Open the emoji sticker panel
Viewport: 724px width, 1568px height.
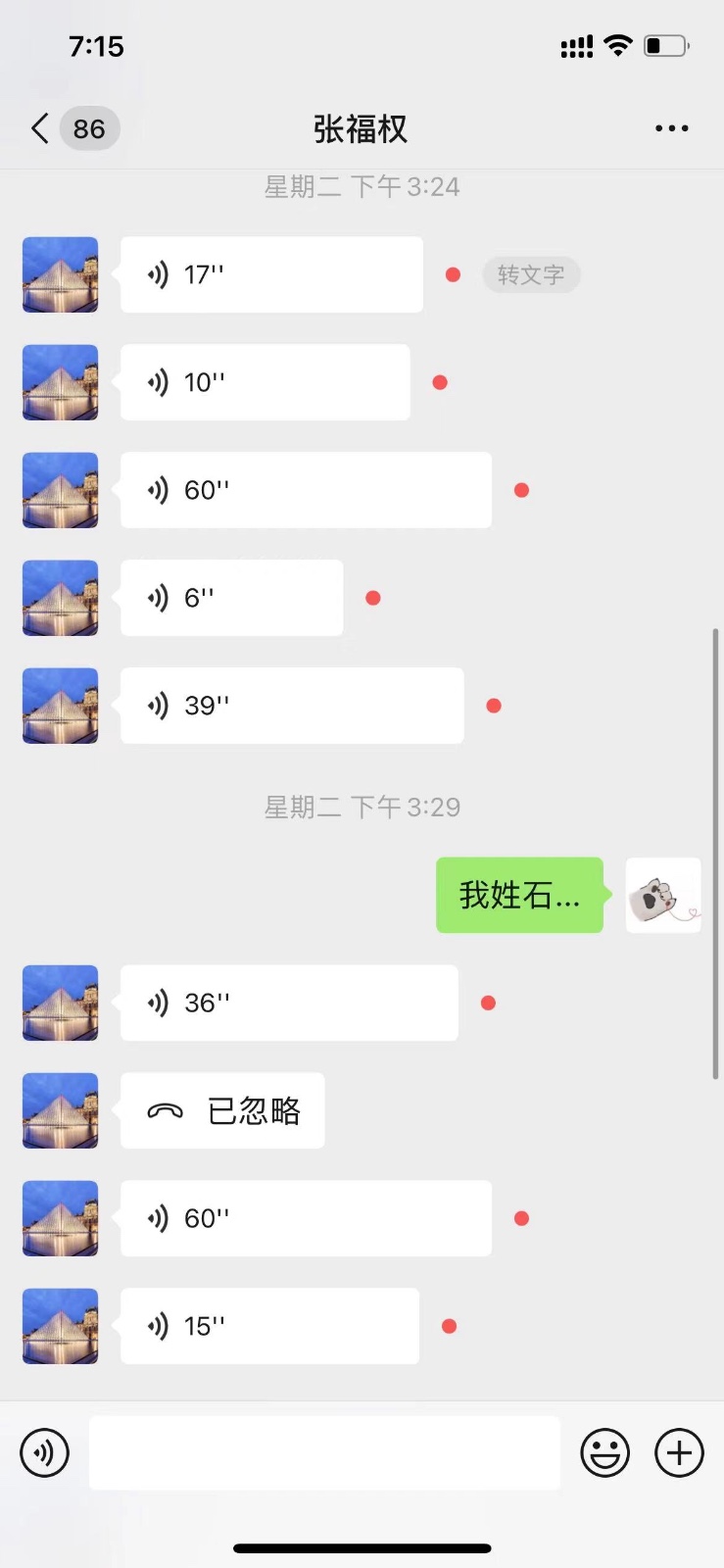pos(604,1452)
